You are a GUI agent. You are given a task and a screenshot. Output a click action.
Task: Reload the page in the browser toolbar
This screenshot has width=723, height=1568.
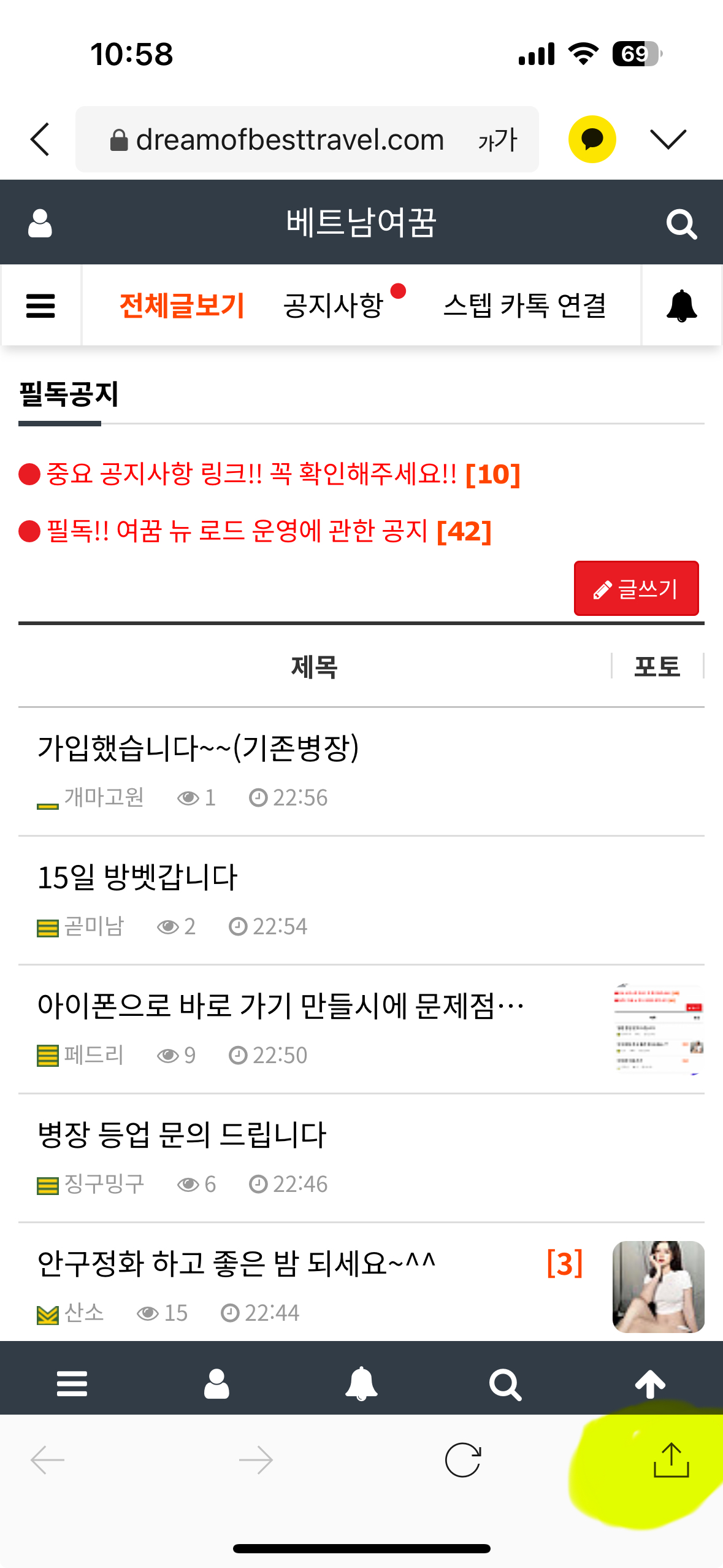click(463, 1459)
